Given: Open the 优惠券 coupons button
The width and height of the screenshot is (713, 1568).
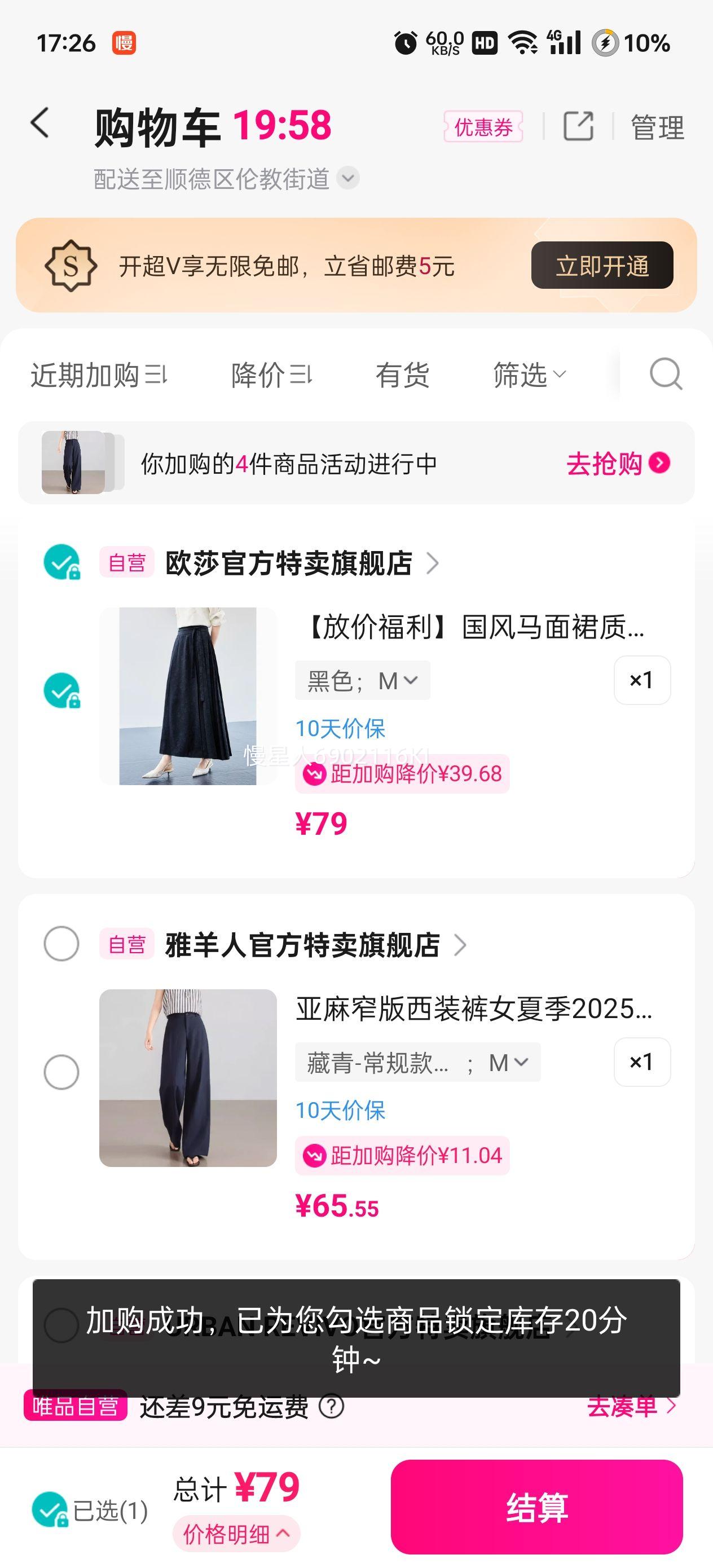Looking at the screenshot, I should [x=483, y=127].
